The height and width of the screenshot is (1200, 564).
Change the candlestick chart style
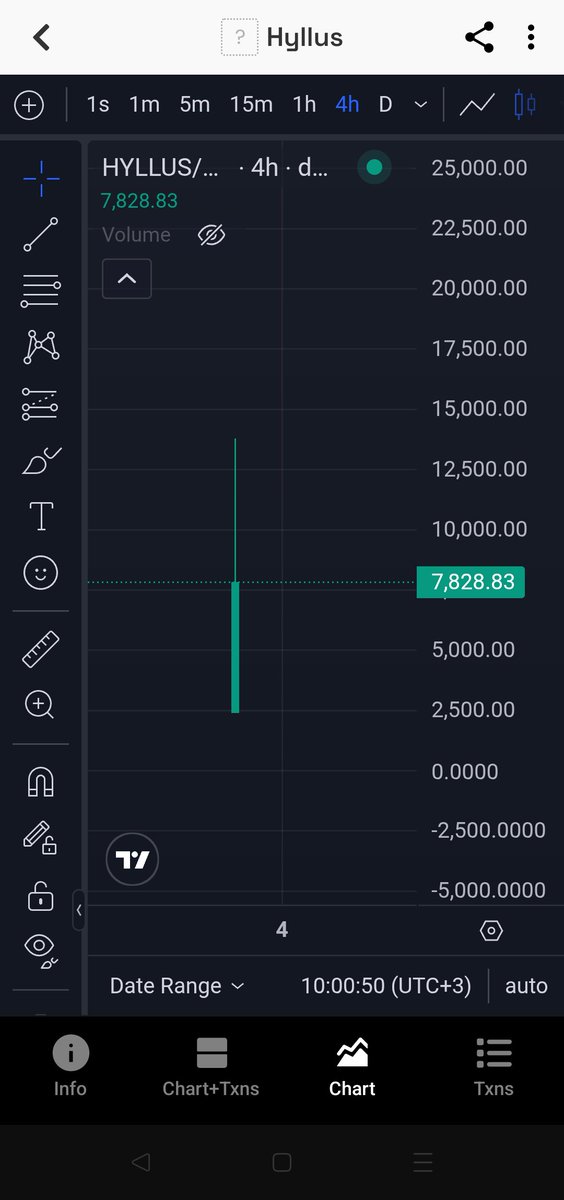(525, 104)
